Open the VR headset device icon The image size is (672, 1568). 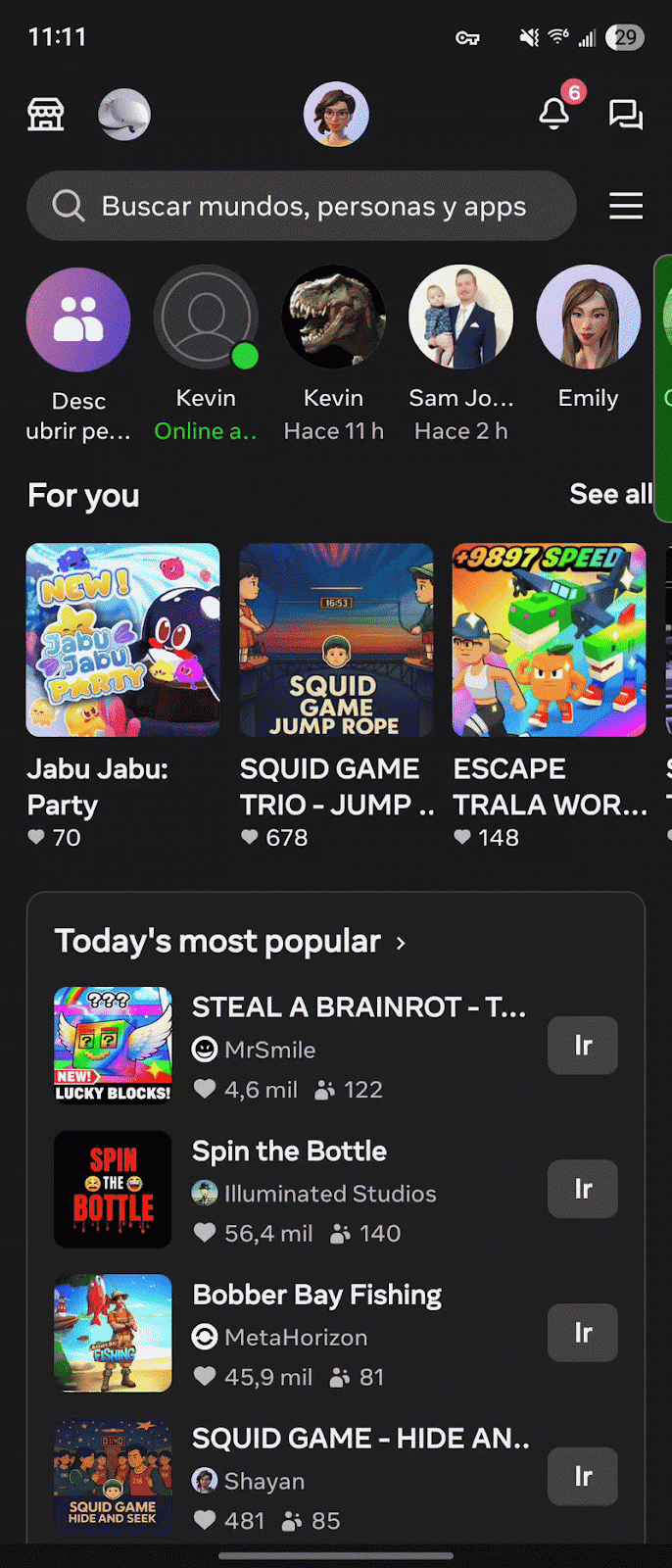[124, 115]
